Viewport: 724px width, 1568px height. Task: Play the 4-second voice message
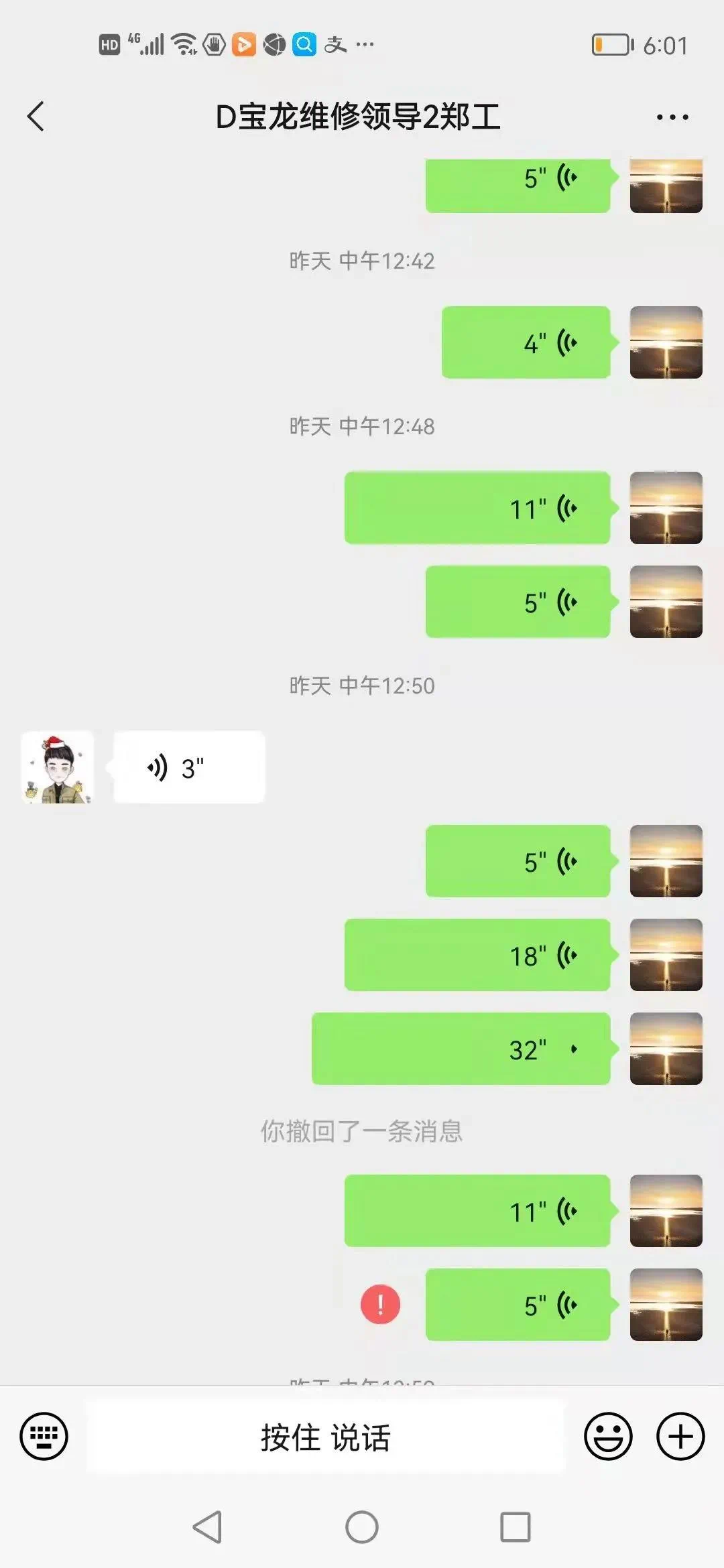click(526, 342)
